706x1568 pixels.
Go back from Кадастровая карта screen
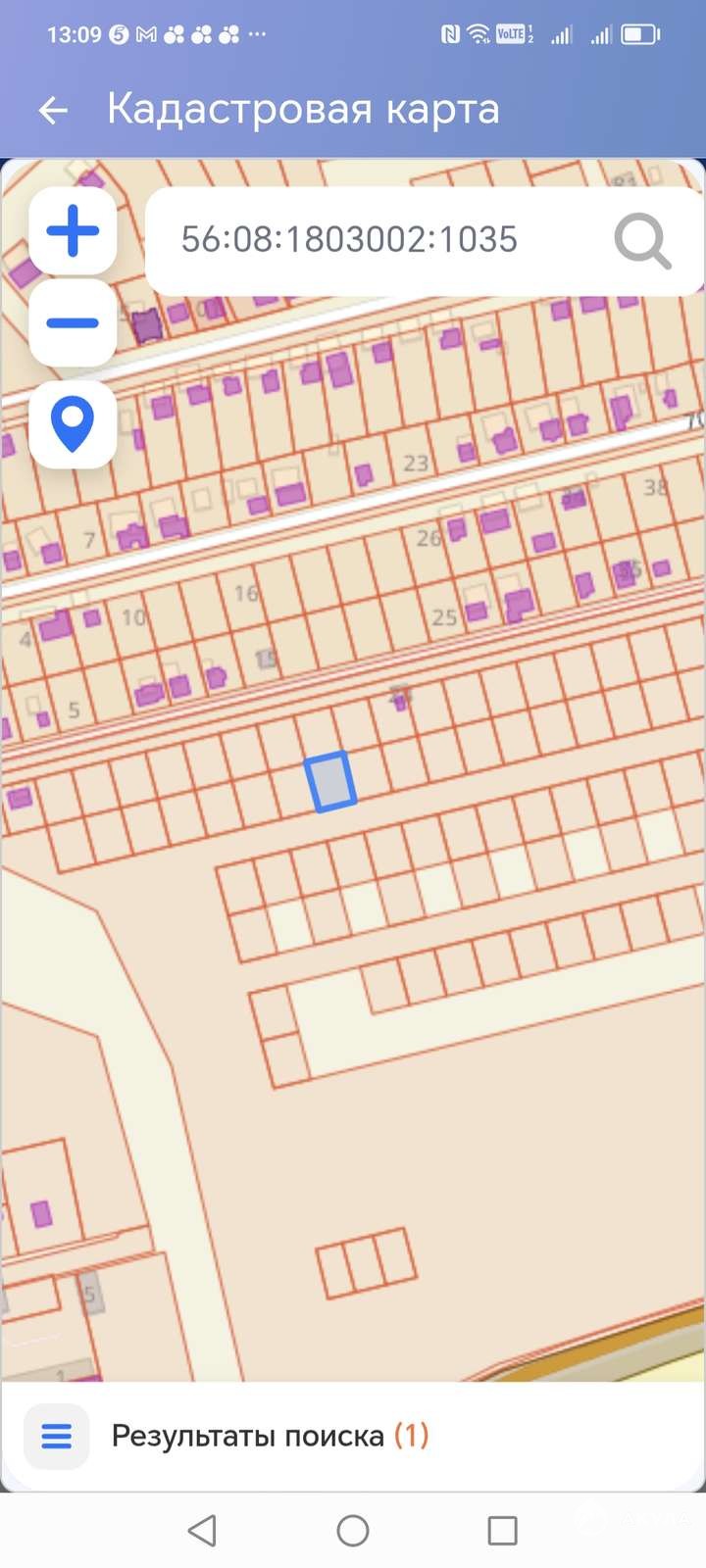pos(53,110)
